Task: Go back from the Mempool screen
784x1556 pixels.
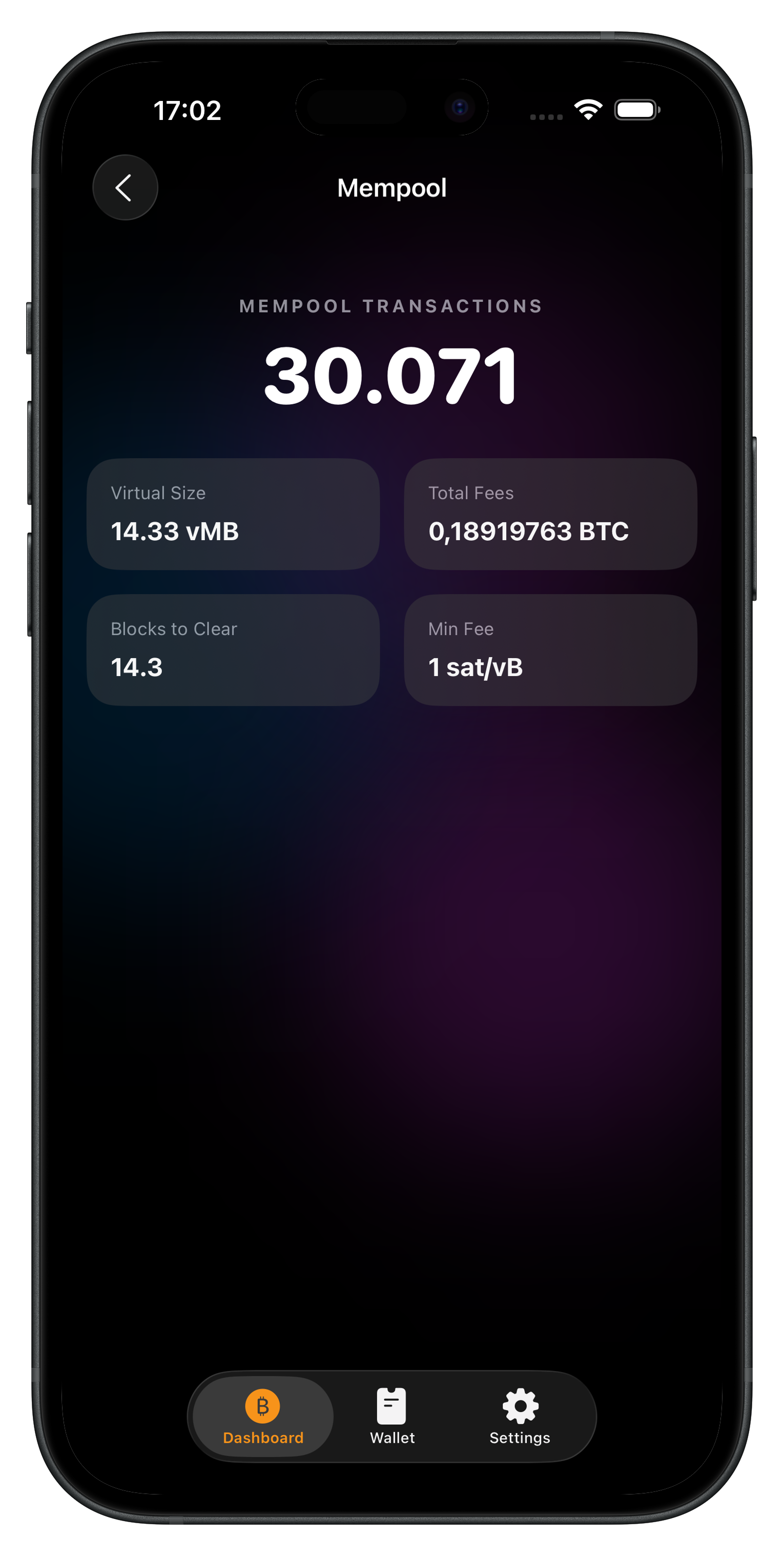Action: (125, 188)
